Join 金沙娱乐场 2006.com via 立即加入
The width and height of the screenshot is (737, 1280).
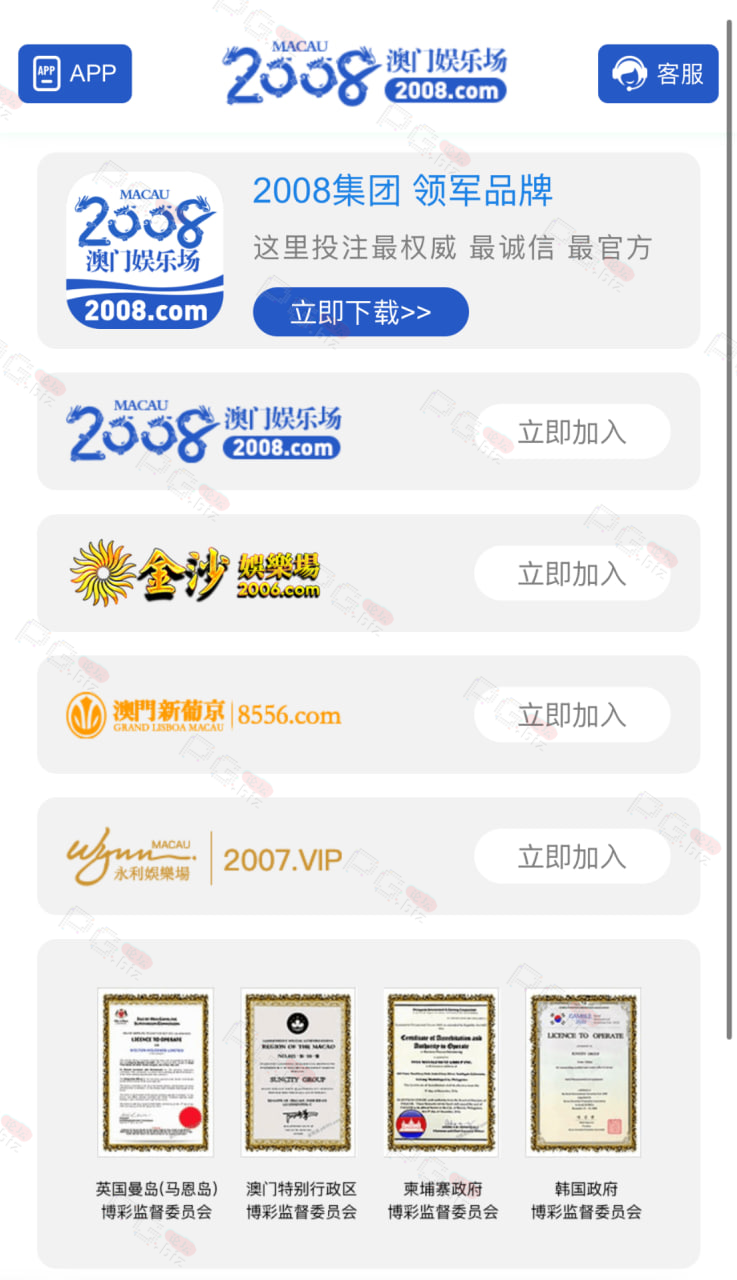click(x=572, y=574)
